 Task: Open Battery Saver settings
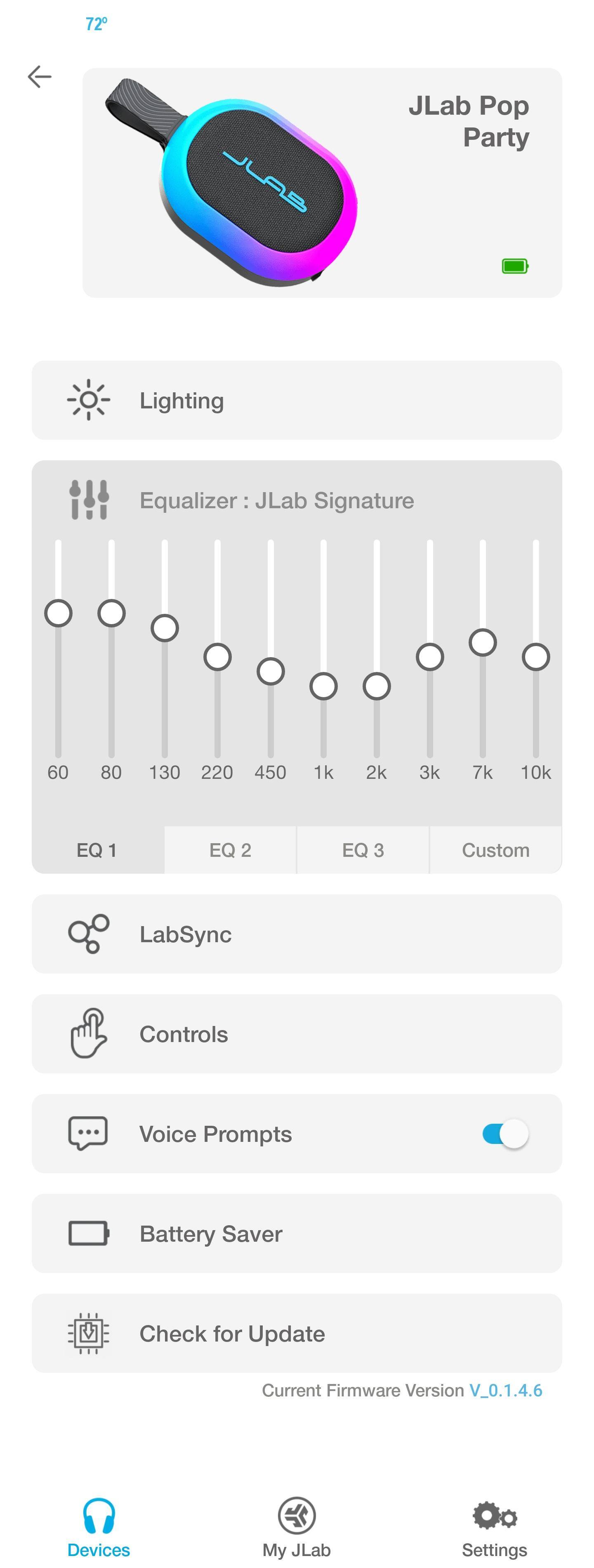pos(297,1234)
